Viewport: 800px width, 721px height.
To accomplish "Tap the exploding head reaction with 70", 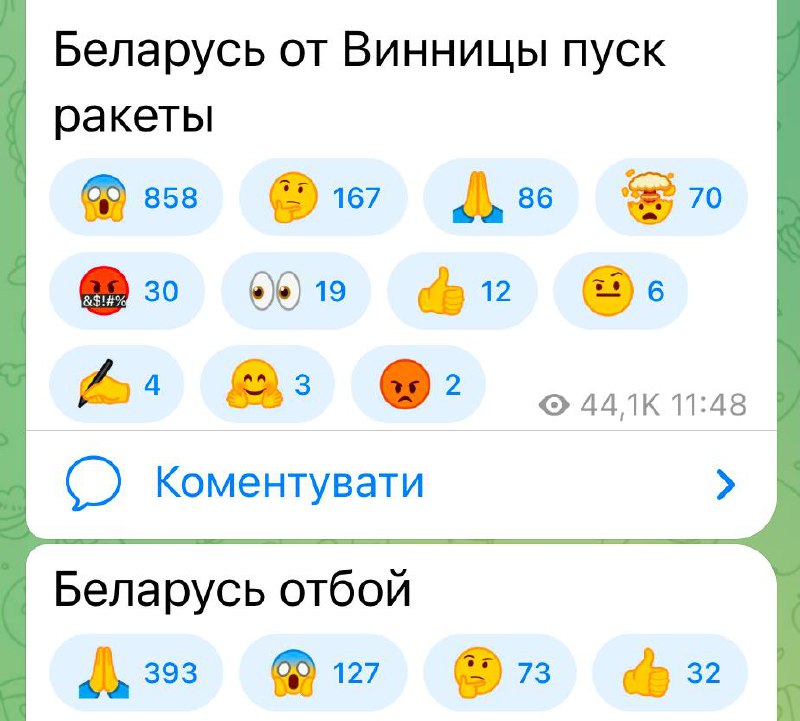I will click(670, 198).
